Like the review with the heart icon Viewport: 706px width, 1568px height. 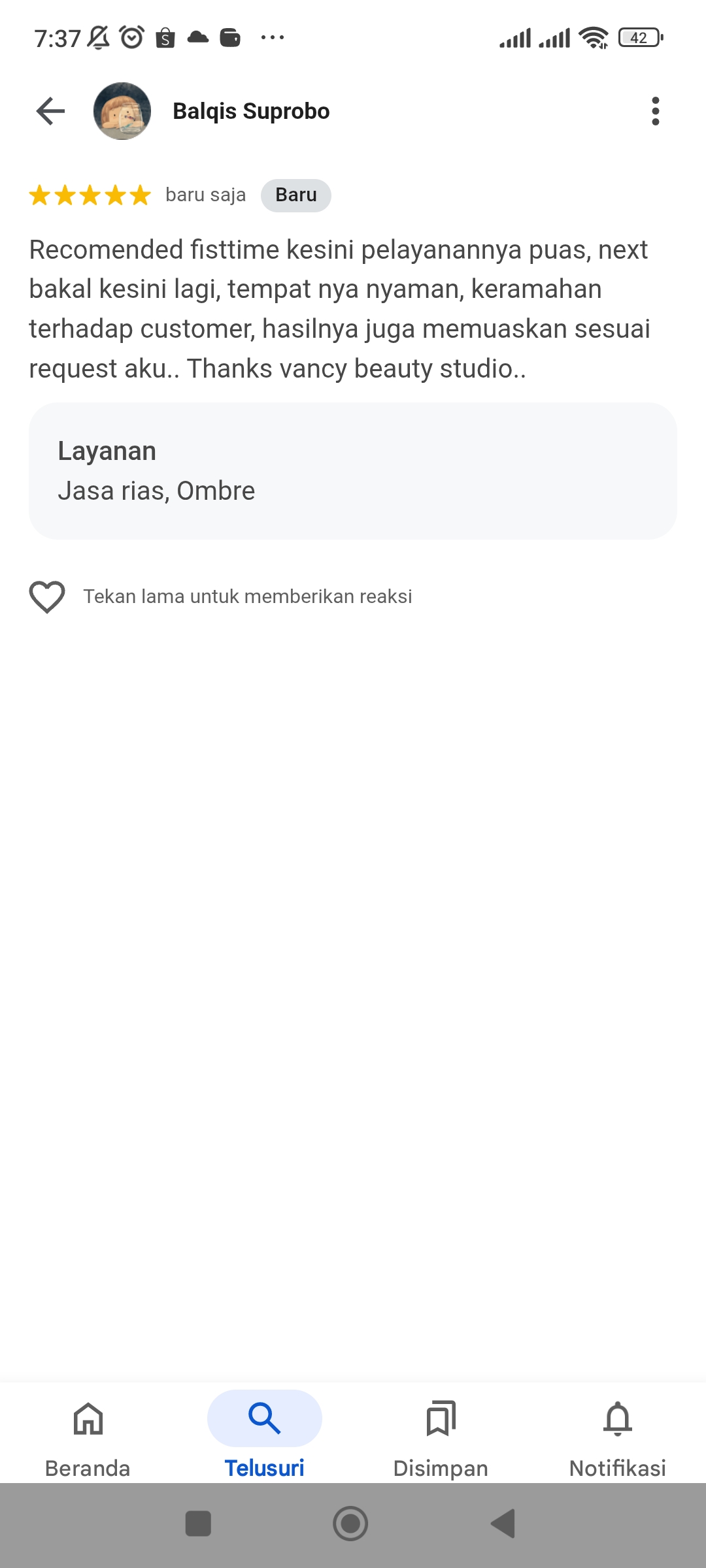point(47,596)
